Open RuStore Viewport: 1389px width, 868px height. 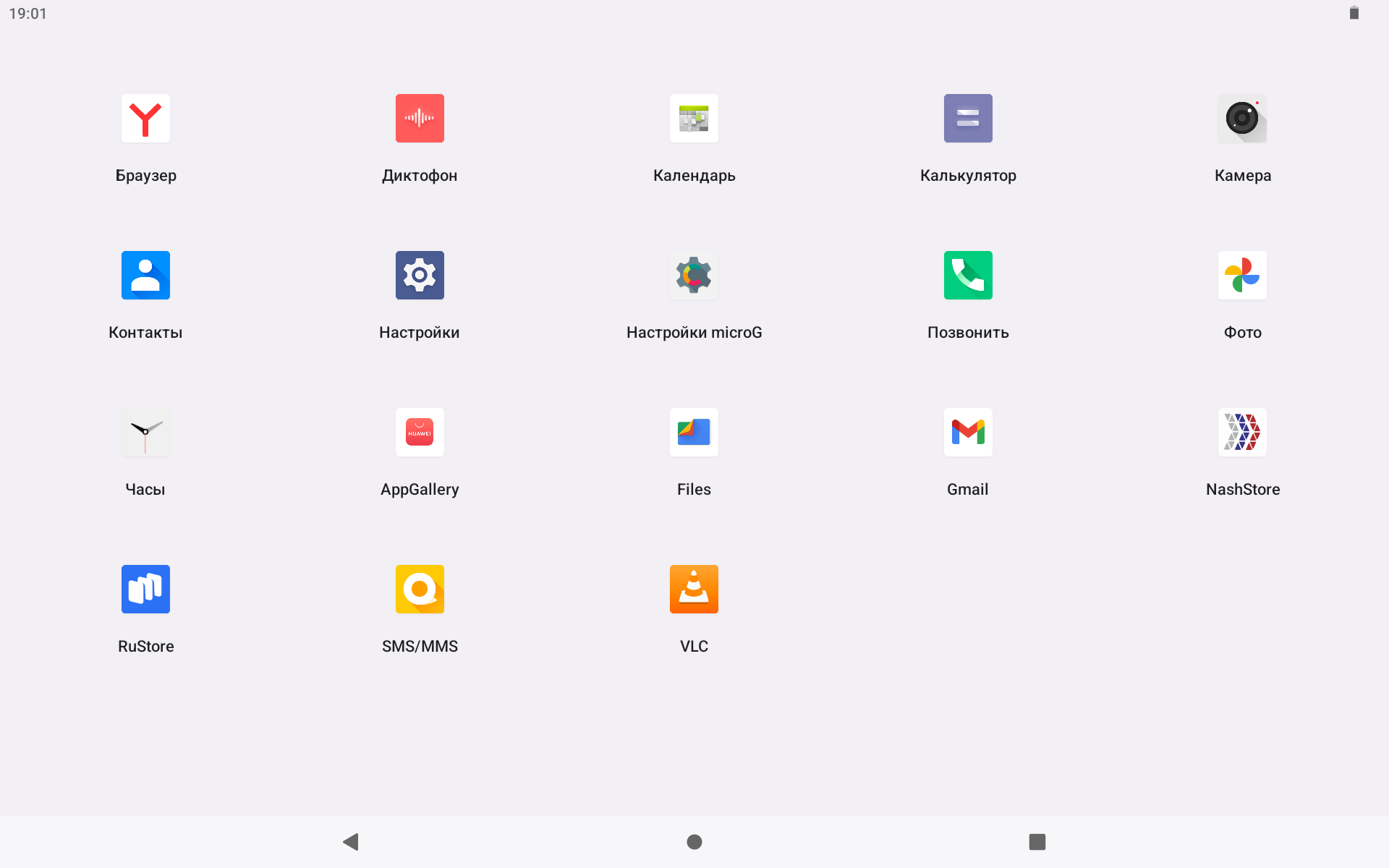click(x=145, y=590)
